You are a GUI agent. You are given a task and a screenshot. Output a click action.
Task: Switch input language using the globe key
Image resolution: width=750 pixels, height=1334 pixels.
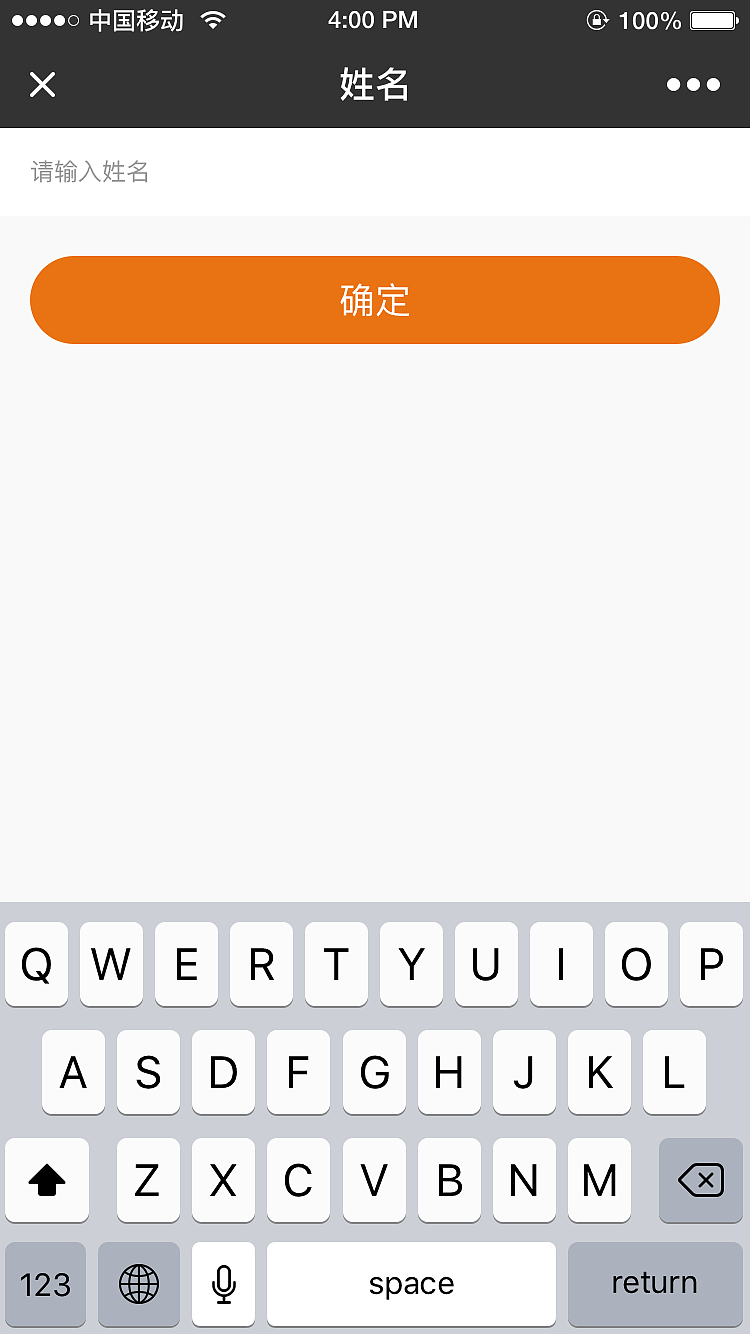(x=138, y=1284)
